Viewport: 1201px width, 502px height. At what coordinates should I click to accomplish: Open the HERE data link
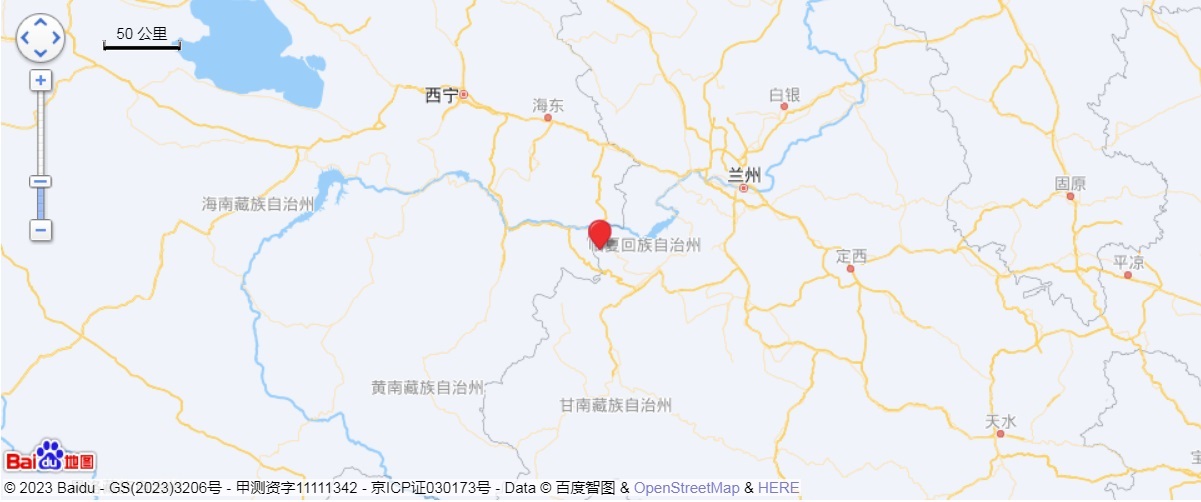(778, 488)
